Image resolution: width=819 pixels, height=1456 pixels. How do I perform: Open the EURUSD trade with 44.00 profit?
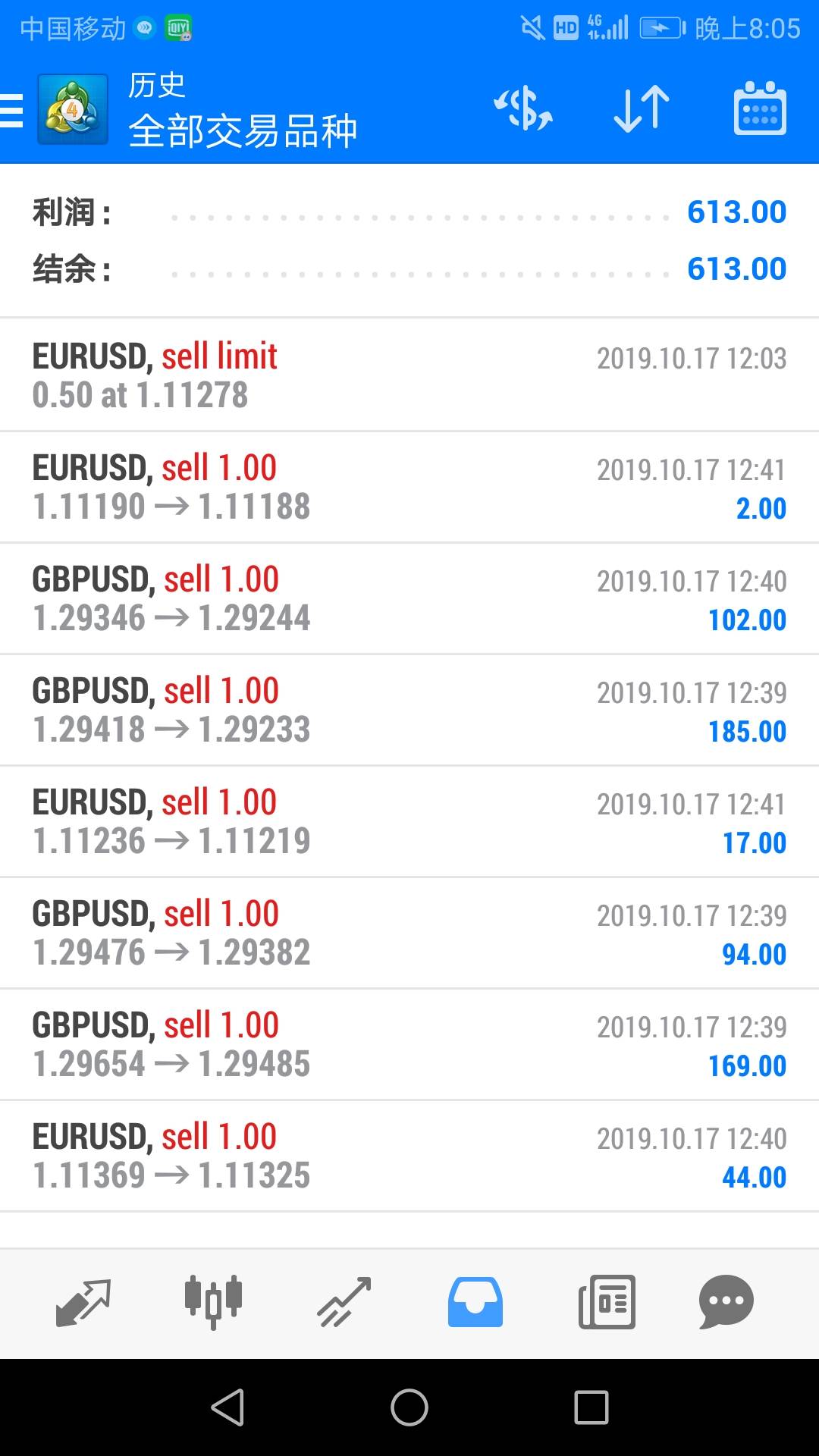[x=409, y=1156]
